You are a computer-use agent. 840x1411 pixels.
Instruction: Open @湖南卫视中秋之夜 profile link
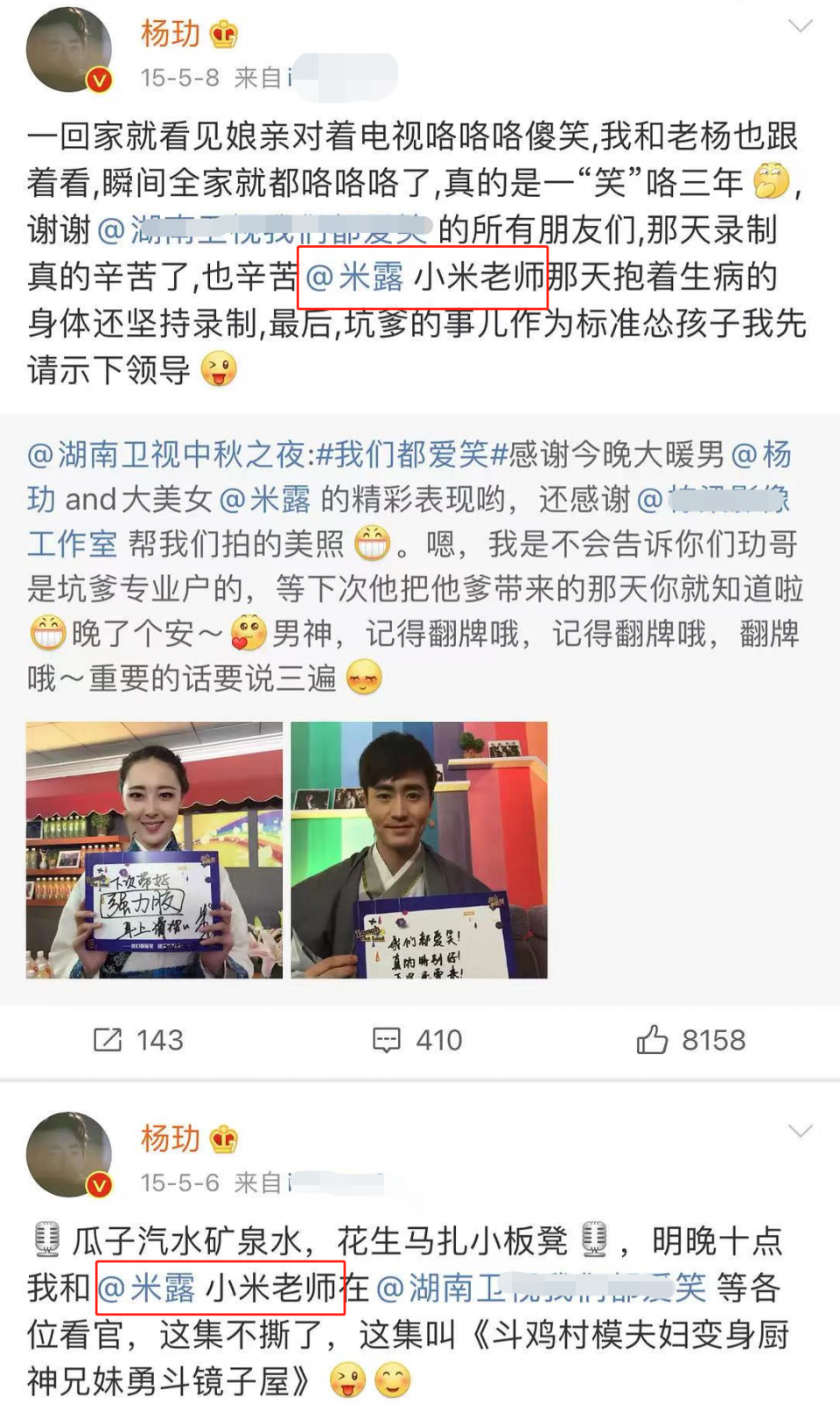pos(166,455)
